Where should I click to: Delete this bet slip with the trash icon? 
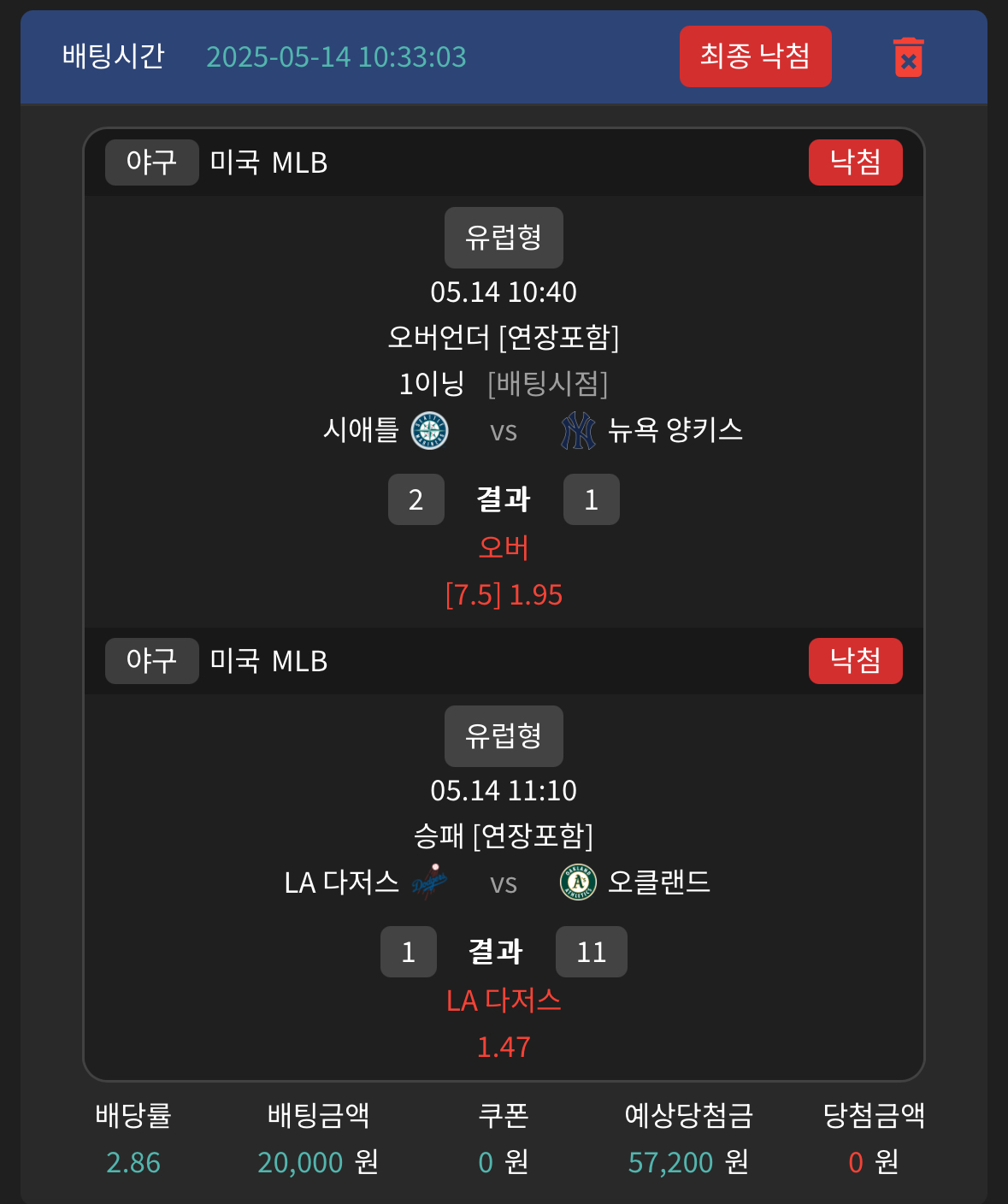[x=908, y=57]
